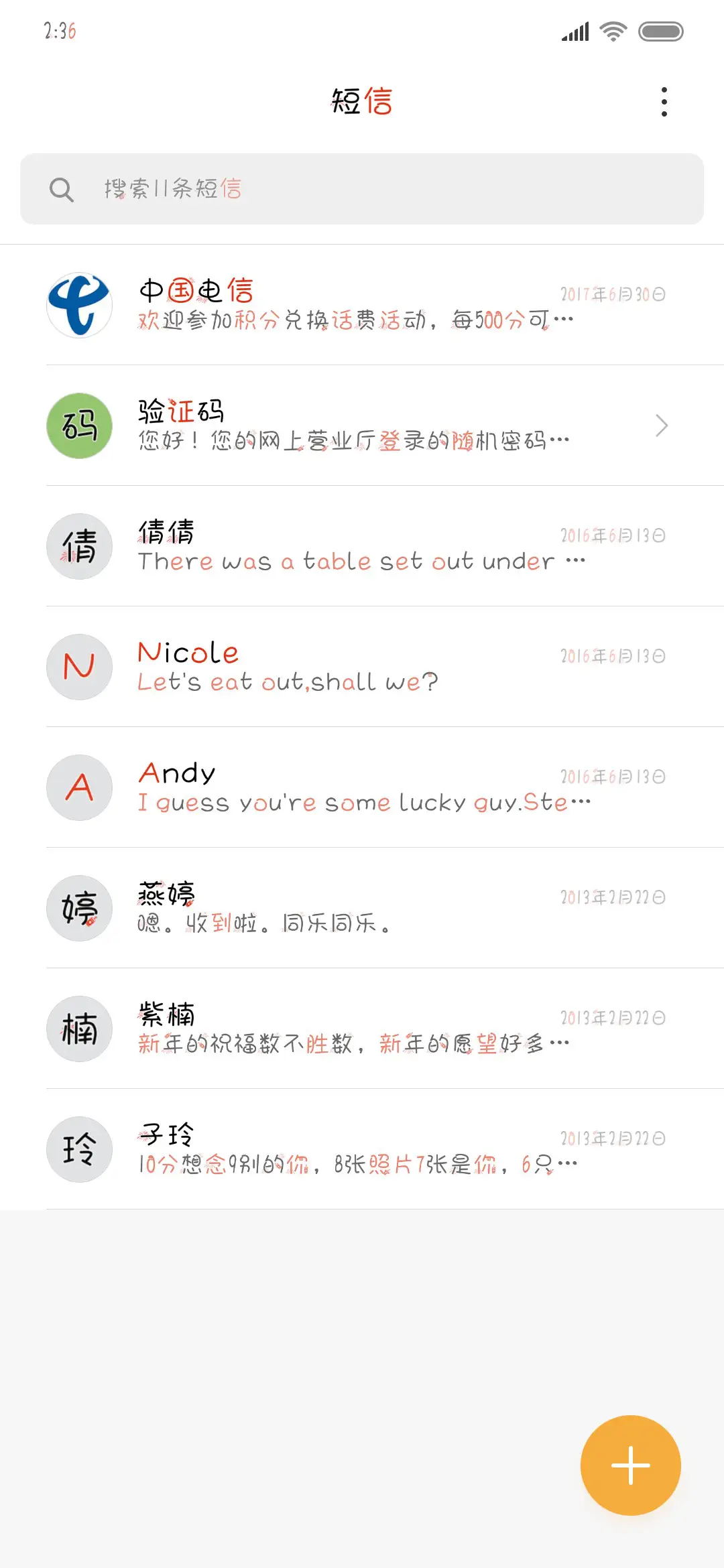Select 倩倩's contact avatar
The height and width of the screenshot is (1568, 724).
[x=78, y=547]
